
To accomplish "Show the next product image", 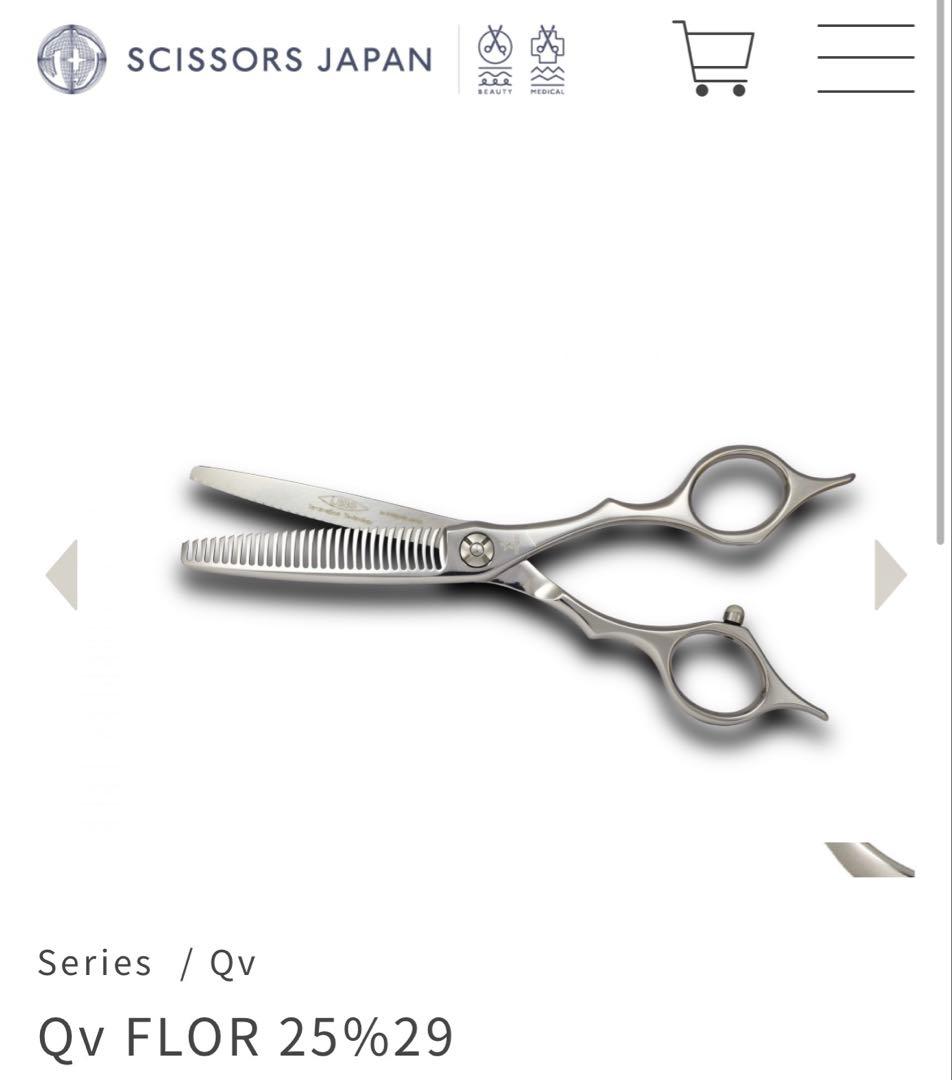I will coord(889,574).
